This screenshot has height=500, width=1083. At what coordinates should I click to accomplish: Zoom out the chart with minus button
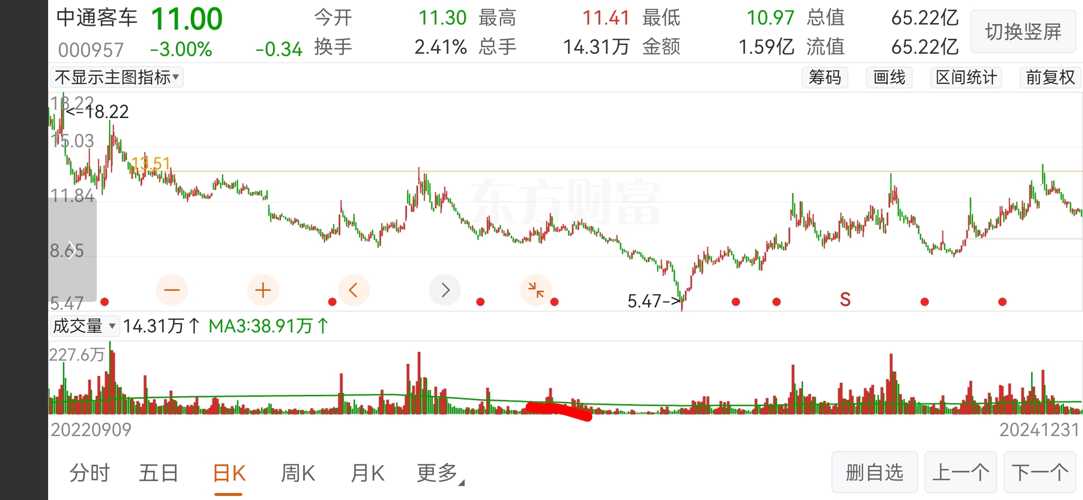click(172, 290)
